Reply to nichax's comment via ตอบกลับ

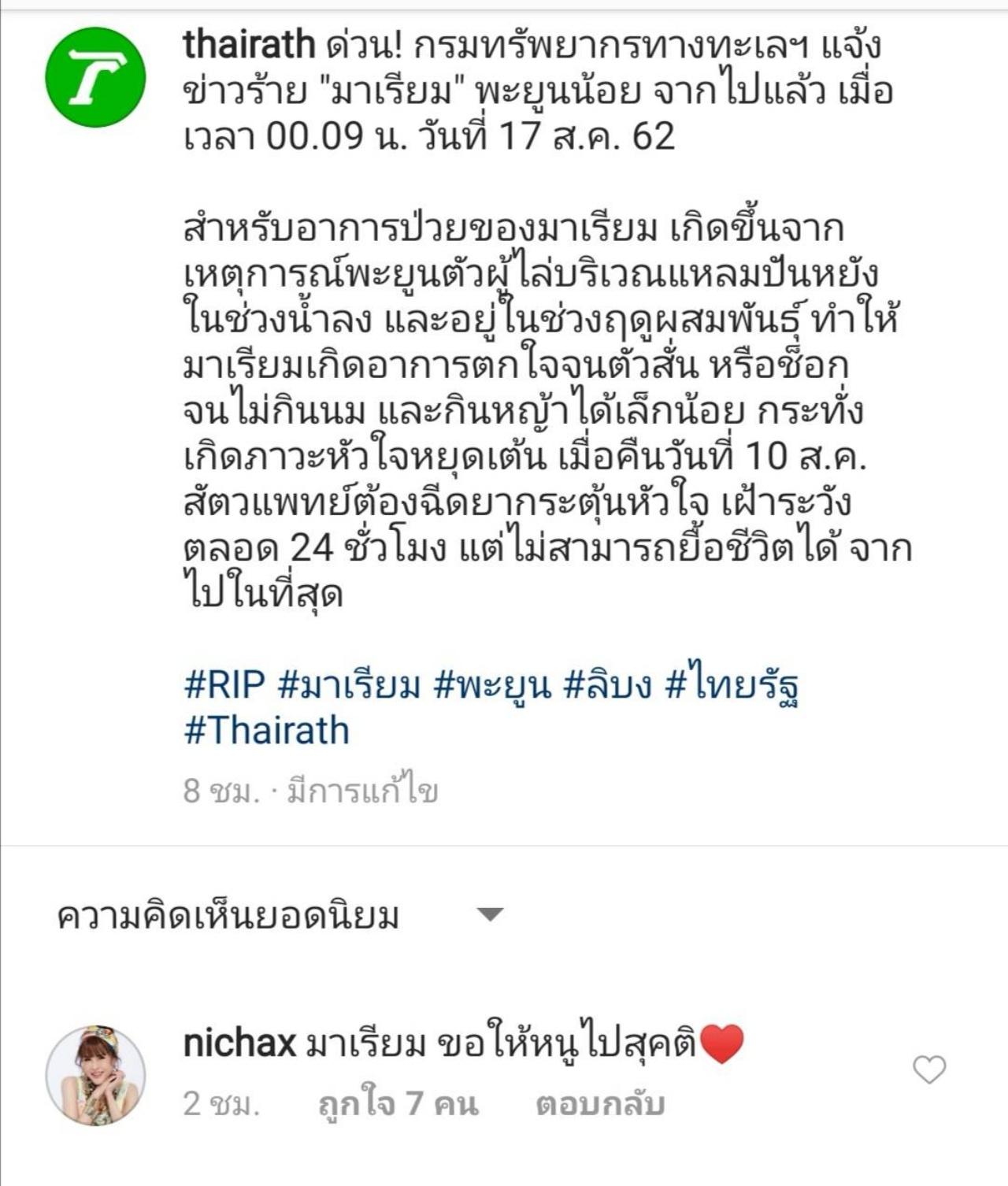[600, 1104]
